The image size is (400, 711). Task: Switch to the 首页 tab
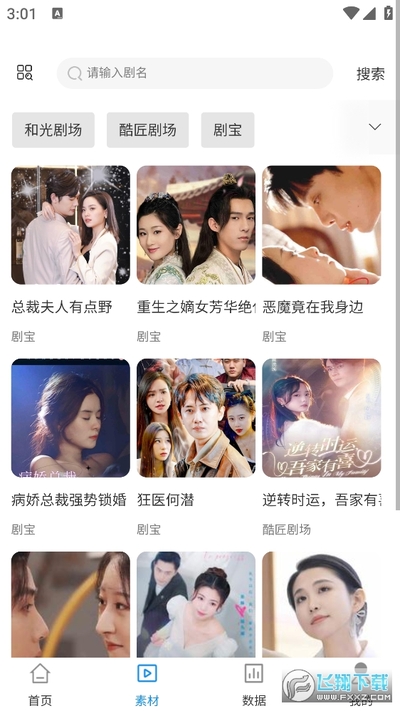[x=40, y=685]
